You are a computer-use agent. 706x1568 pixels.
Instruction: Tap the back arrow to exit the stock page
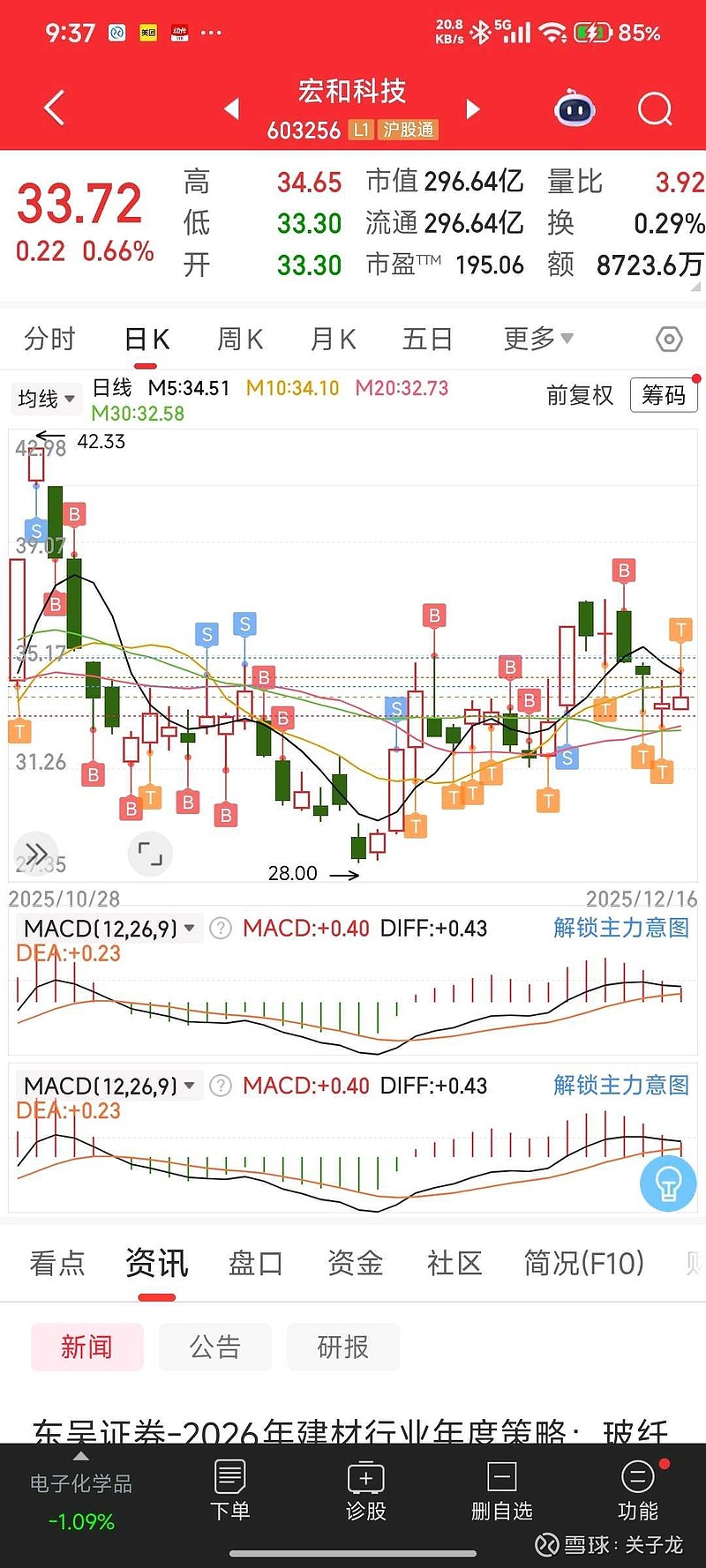coord(53,108)
